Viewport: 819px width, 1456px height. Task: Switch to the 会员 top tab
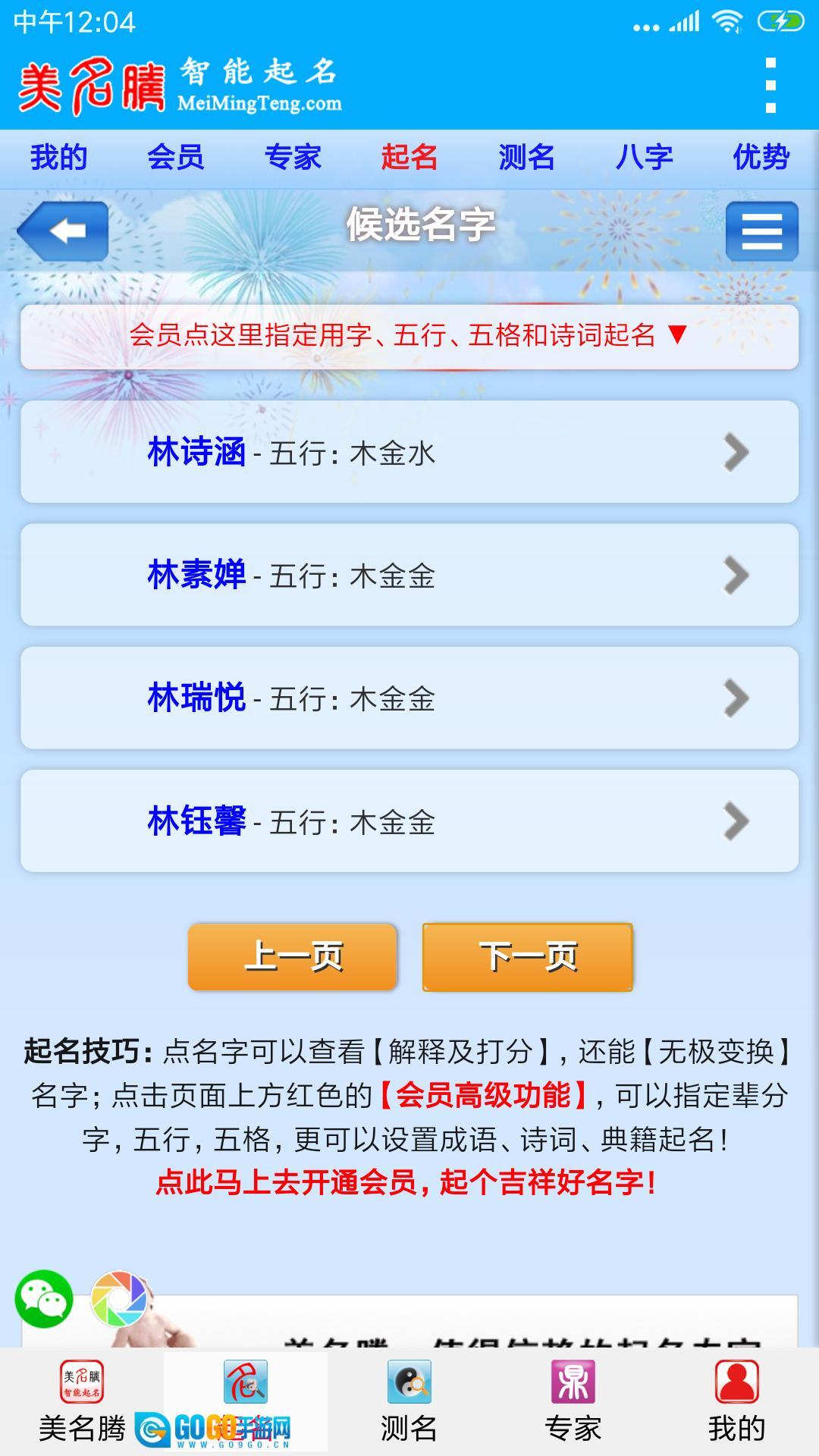pos(175,158)
